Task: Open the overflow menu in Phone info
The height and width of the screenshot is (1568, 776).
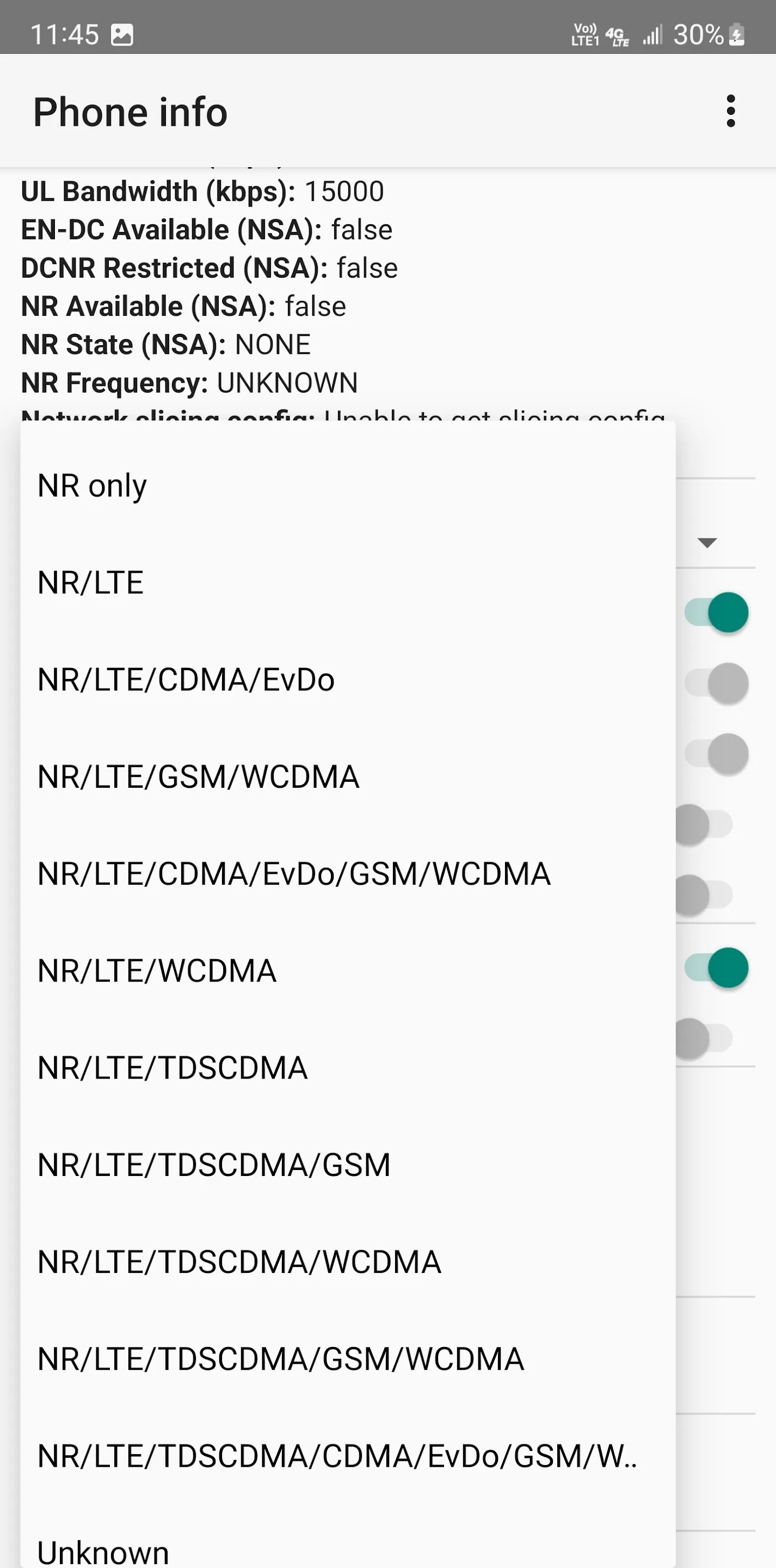Action: (730, 112)
